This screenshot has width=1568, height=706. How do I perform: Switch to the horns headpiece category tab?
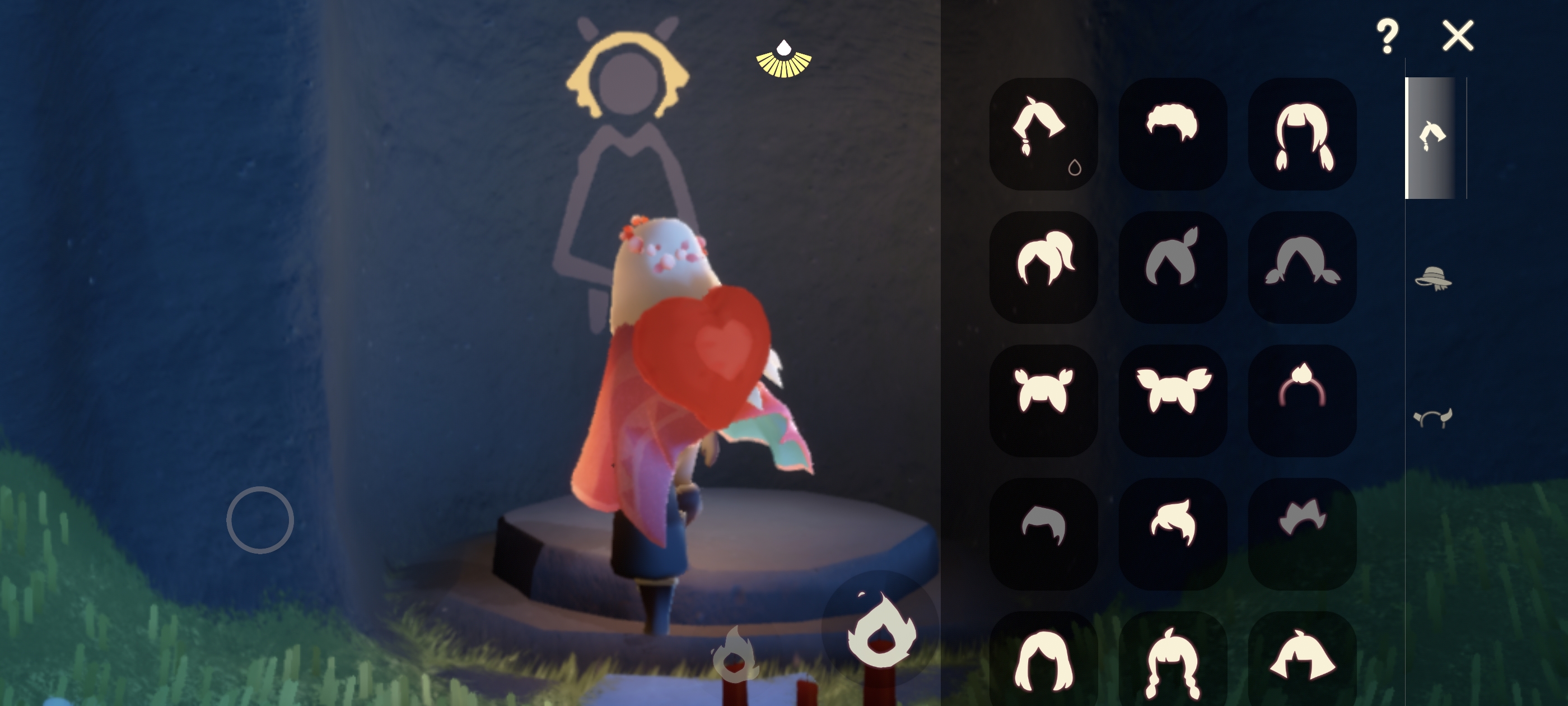[1432, 418]
